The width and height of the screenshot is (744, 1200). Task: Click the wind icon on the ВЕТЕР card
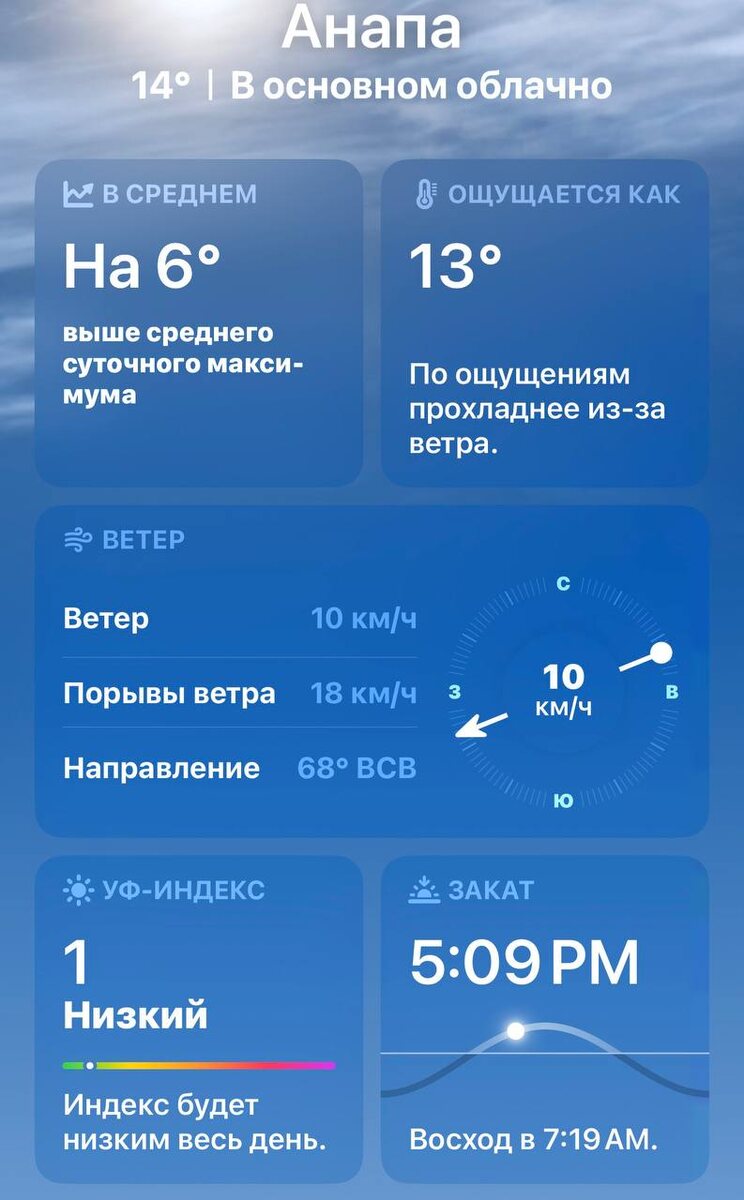pos(78,540)
